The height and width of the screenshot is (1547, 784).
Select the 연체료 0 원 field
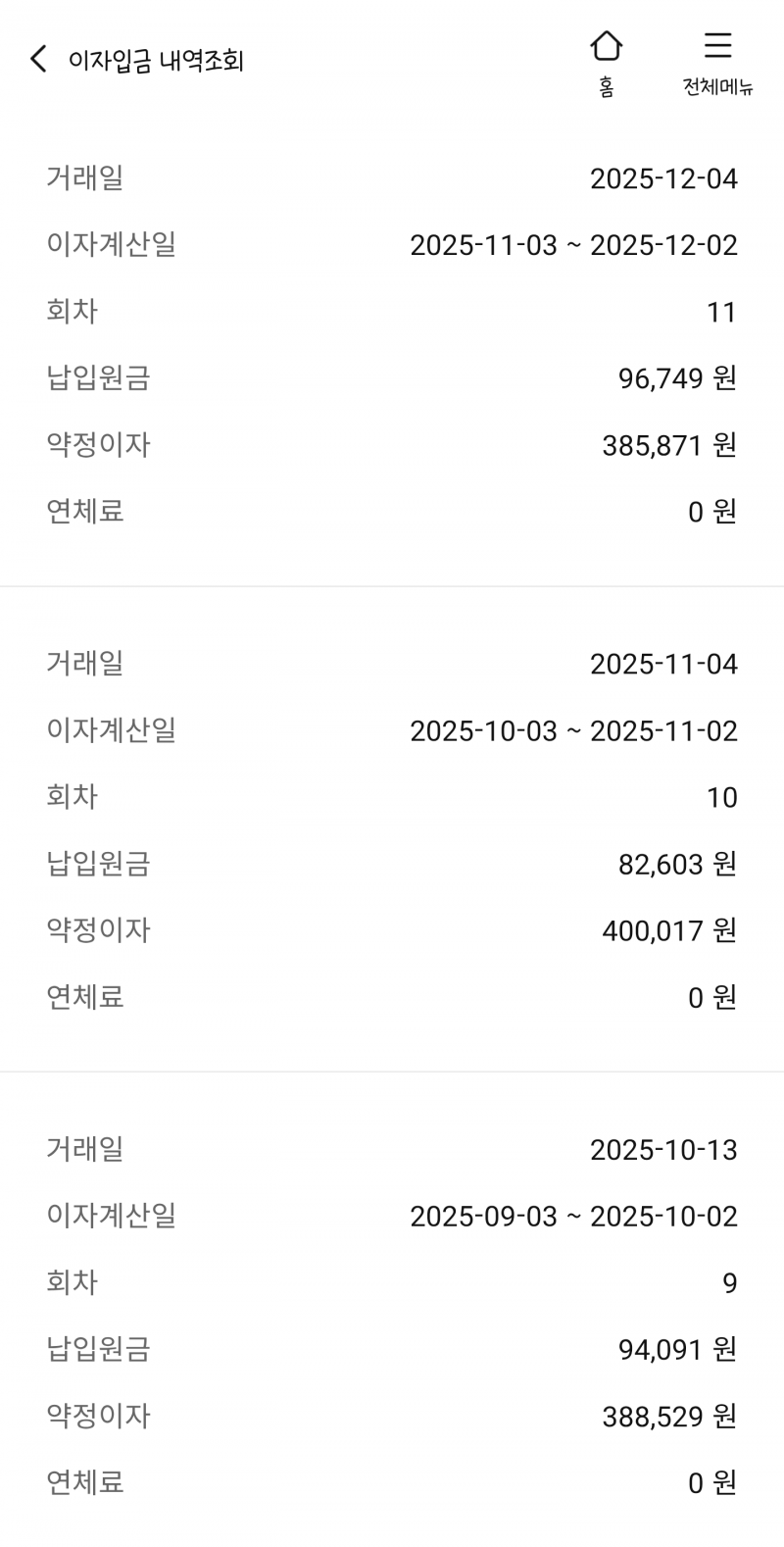(x=712, y=511)
